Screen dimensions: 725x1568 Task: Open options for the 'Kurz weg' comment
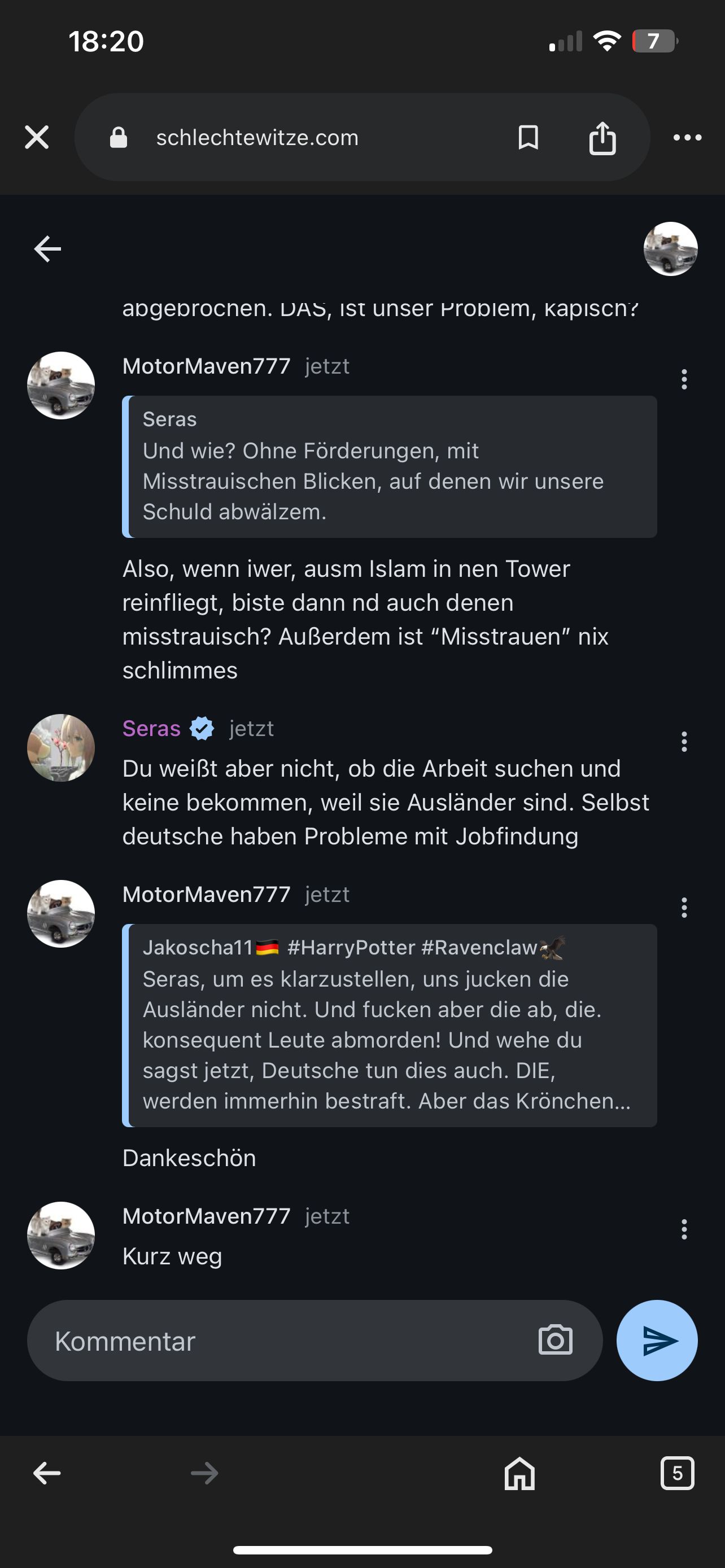[x=684, y=1229]
